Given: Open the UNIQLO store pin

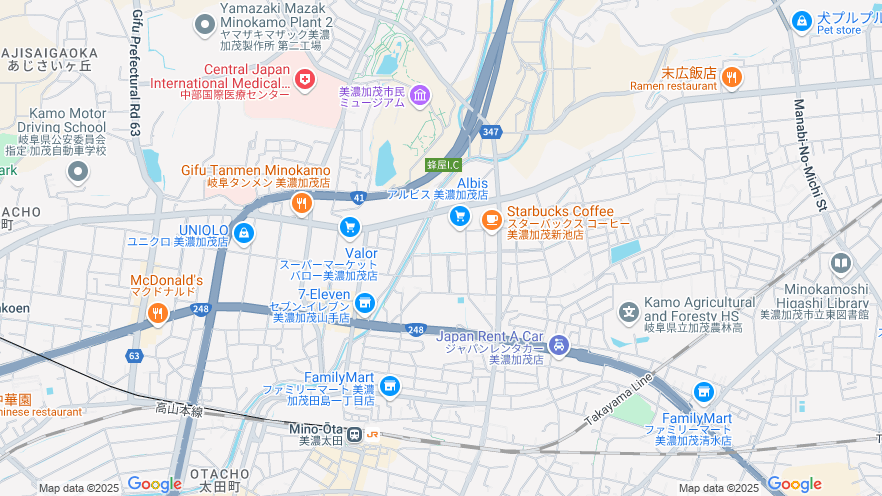Looking at the screenshot, I should [244, 233].
